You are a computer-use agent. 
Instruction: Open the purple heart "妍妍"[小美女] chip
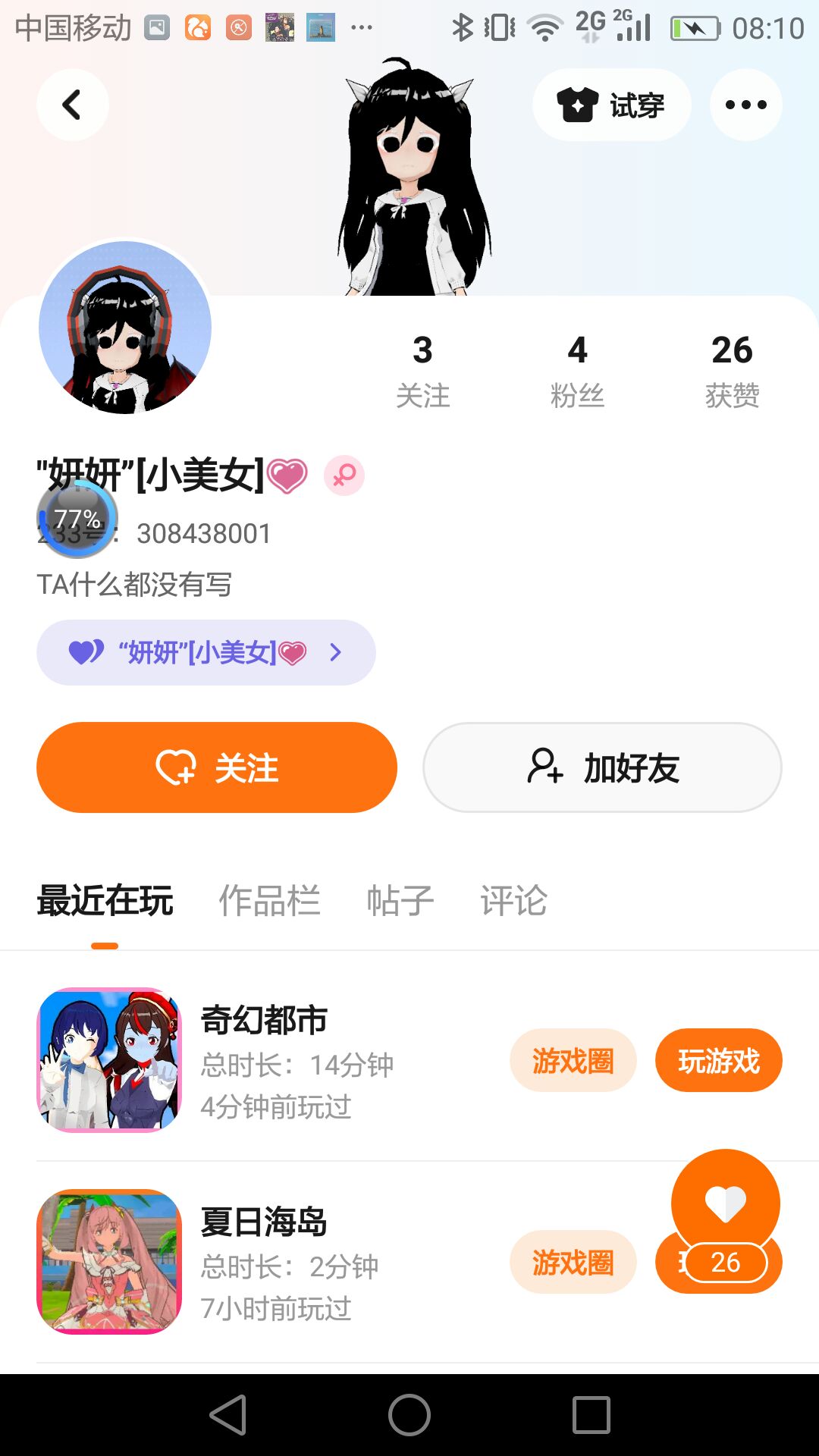(206, 652)
